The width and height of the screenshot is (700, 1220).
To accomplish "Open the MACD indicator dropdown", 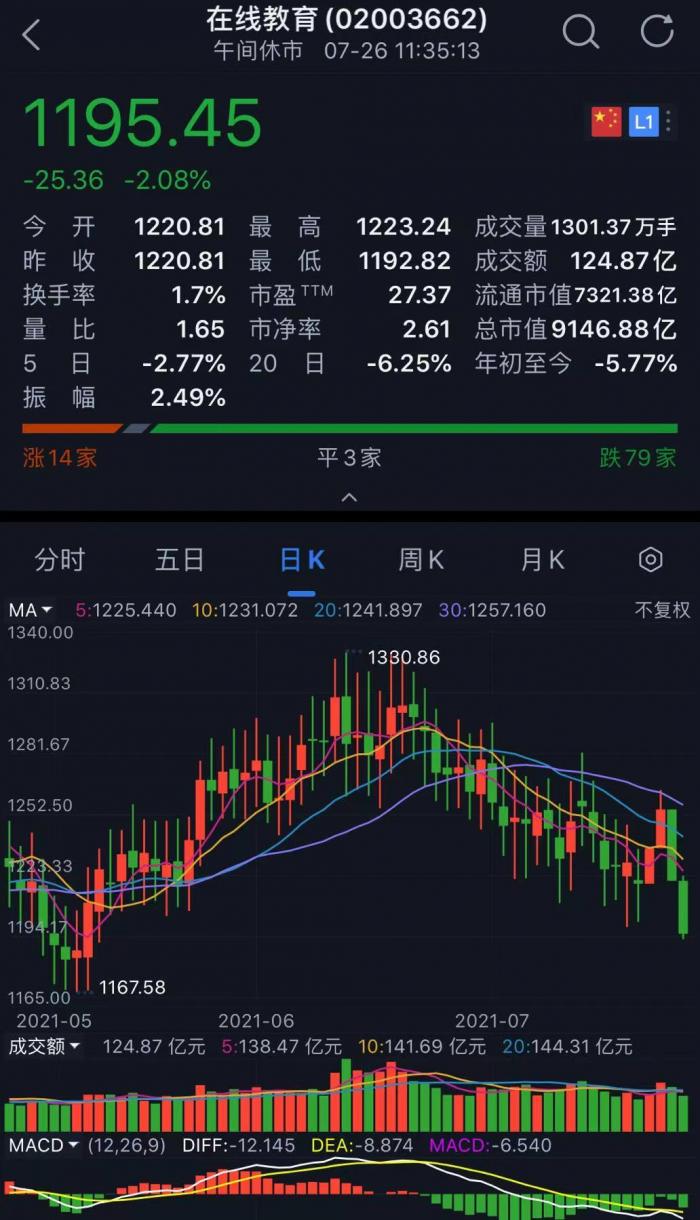I will 44,1145.
